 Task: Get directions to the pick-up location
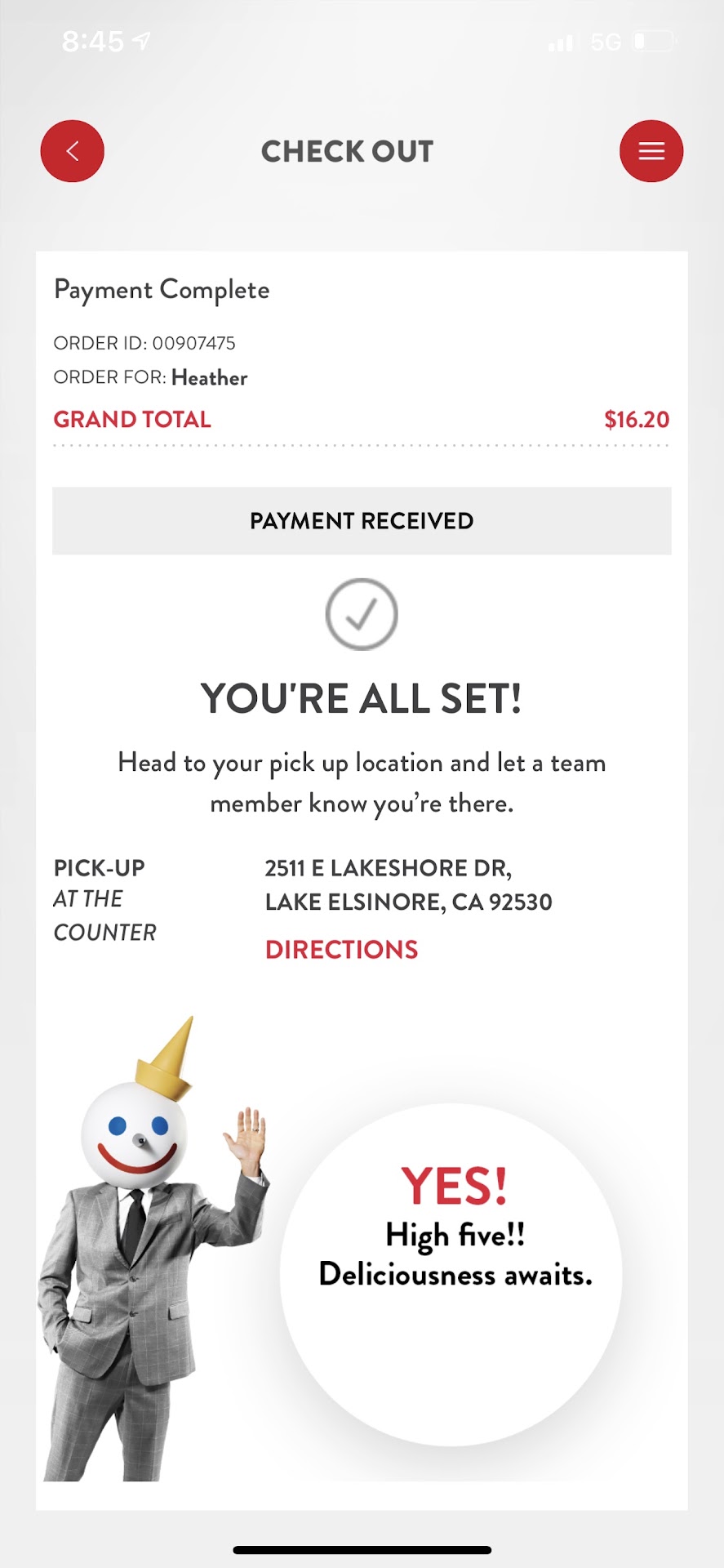point(341,949)
